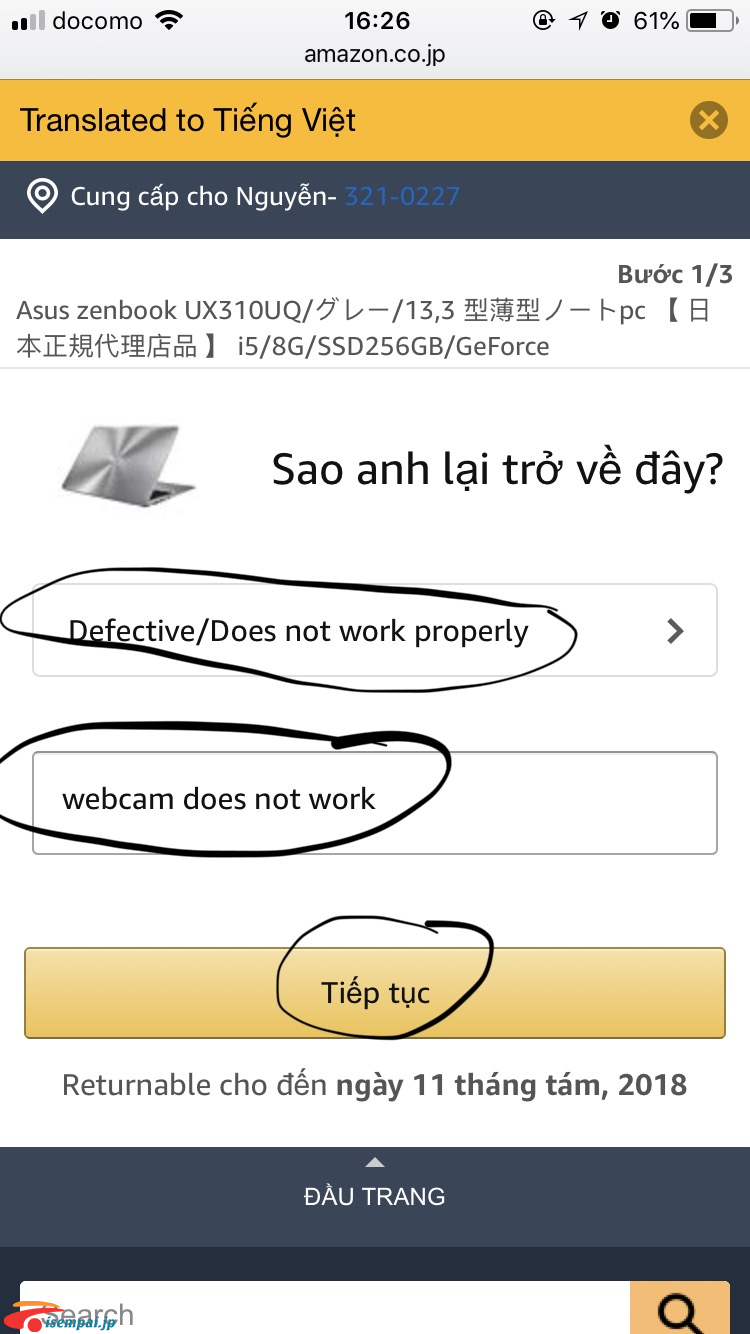Jump back up via ĐẦU TRANG
Viewport: 750px width, 1334px height.
tap(374, 1185)
